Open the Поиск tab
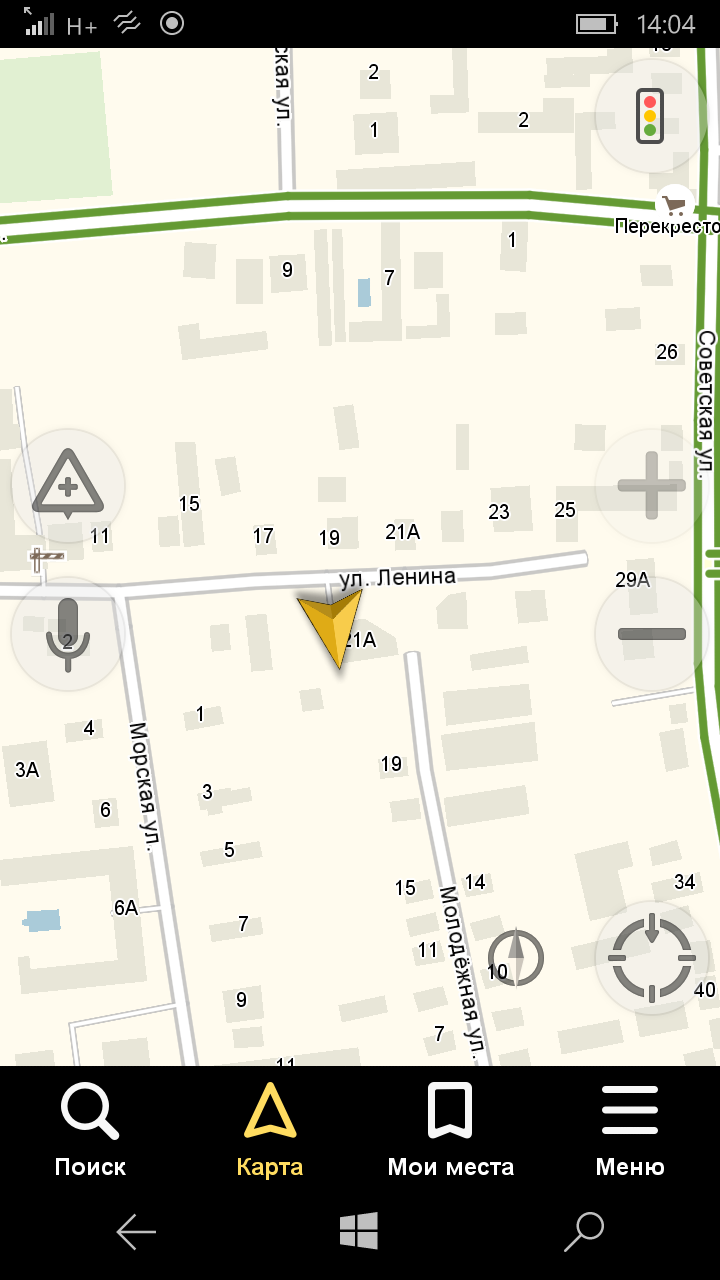The image size is (720, 1280). tap(90, 1130)
